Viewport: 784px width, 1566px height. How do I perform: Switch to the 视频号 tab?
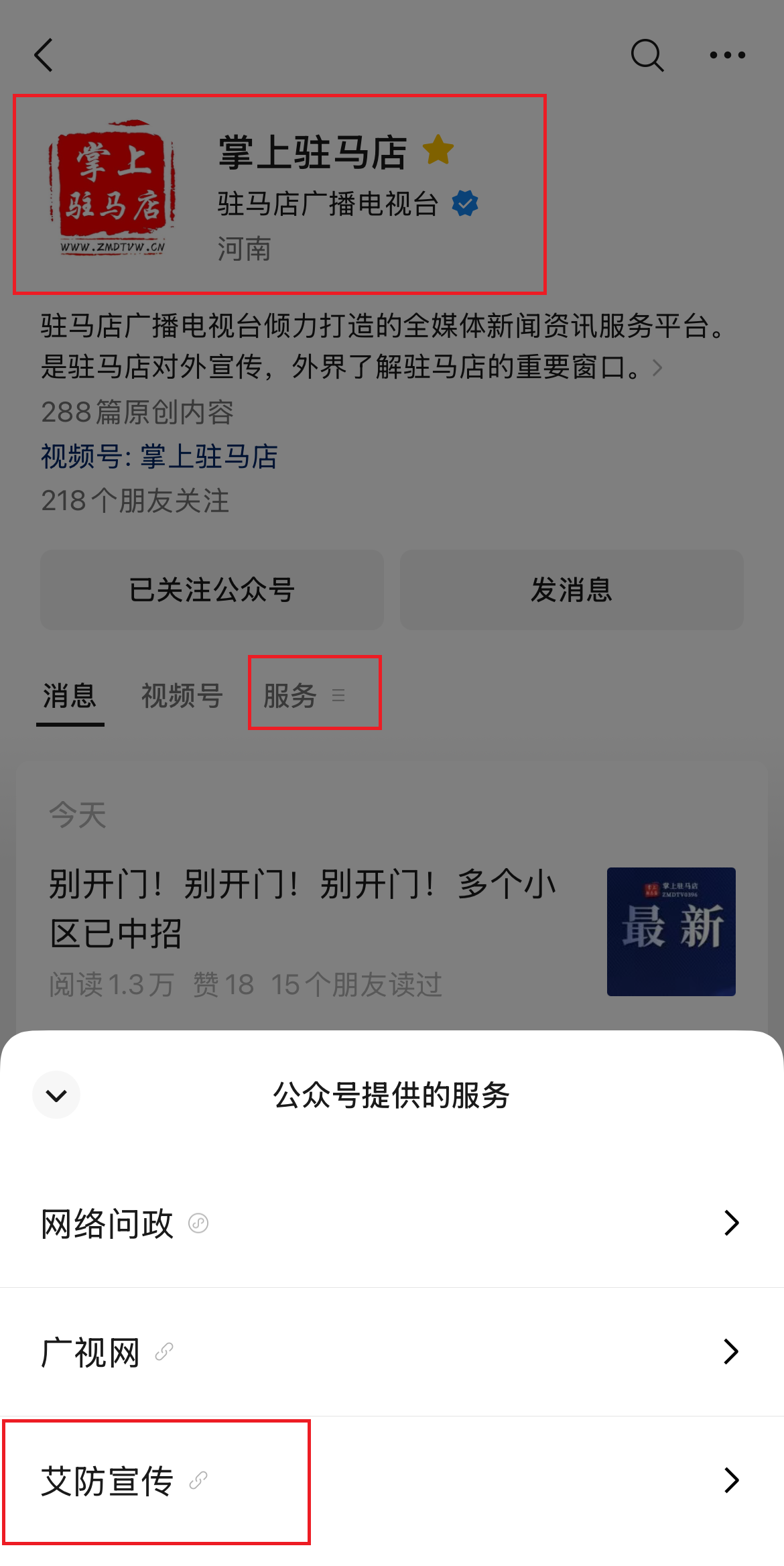tap(182, 695)
